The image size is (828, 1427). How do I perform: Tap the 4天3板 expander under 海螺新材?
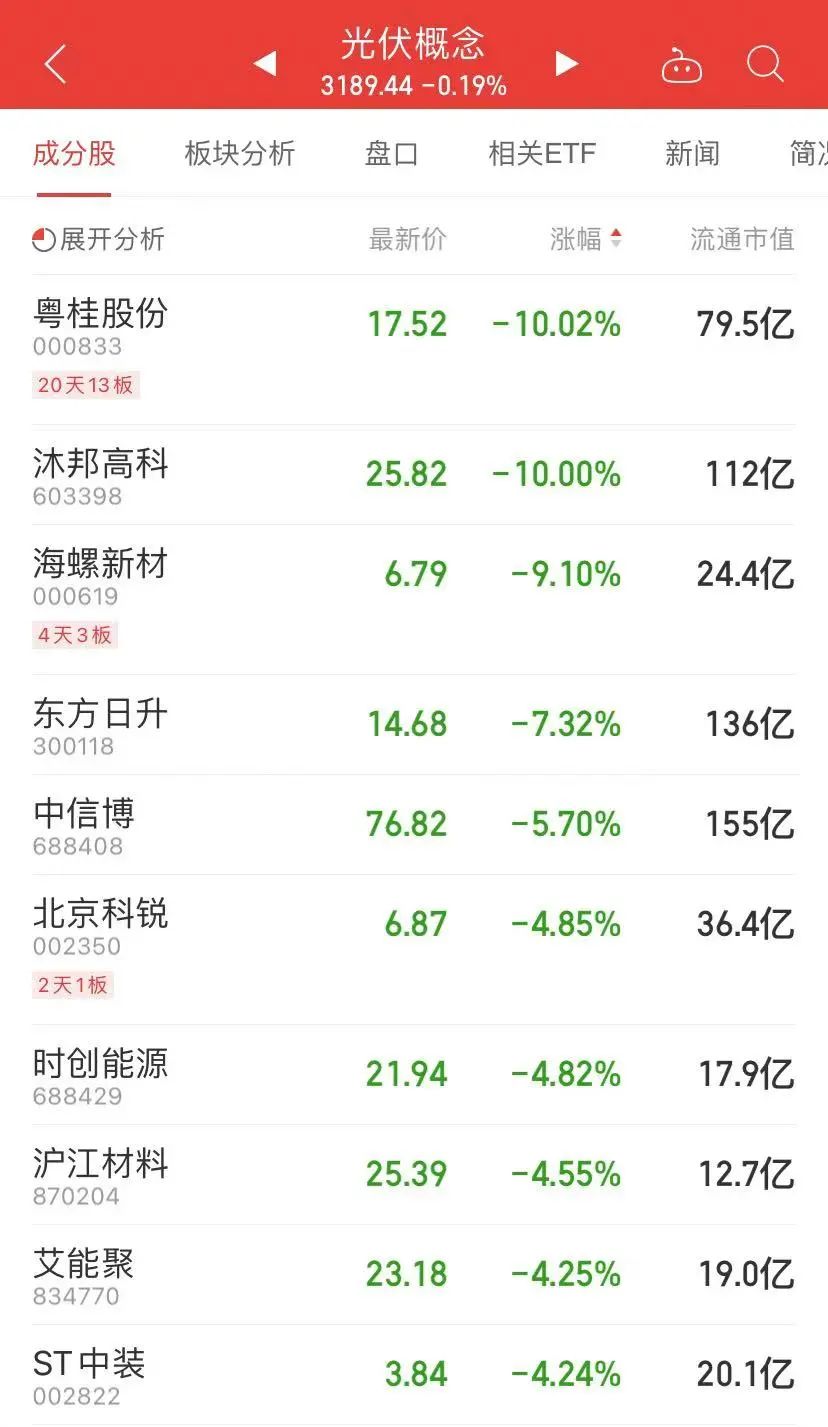point(73,636)
